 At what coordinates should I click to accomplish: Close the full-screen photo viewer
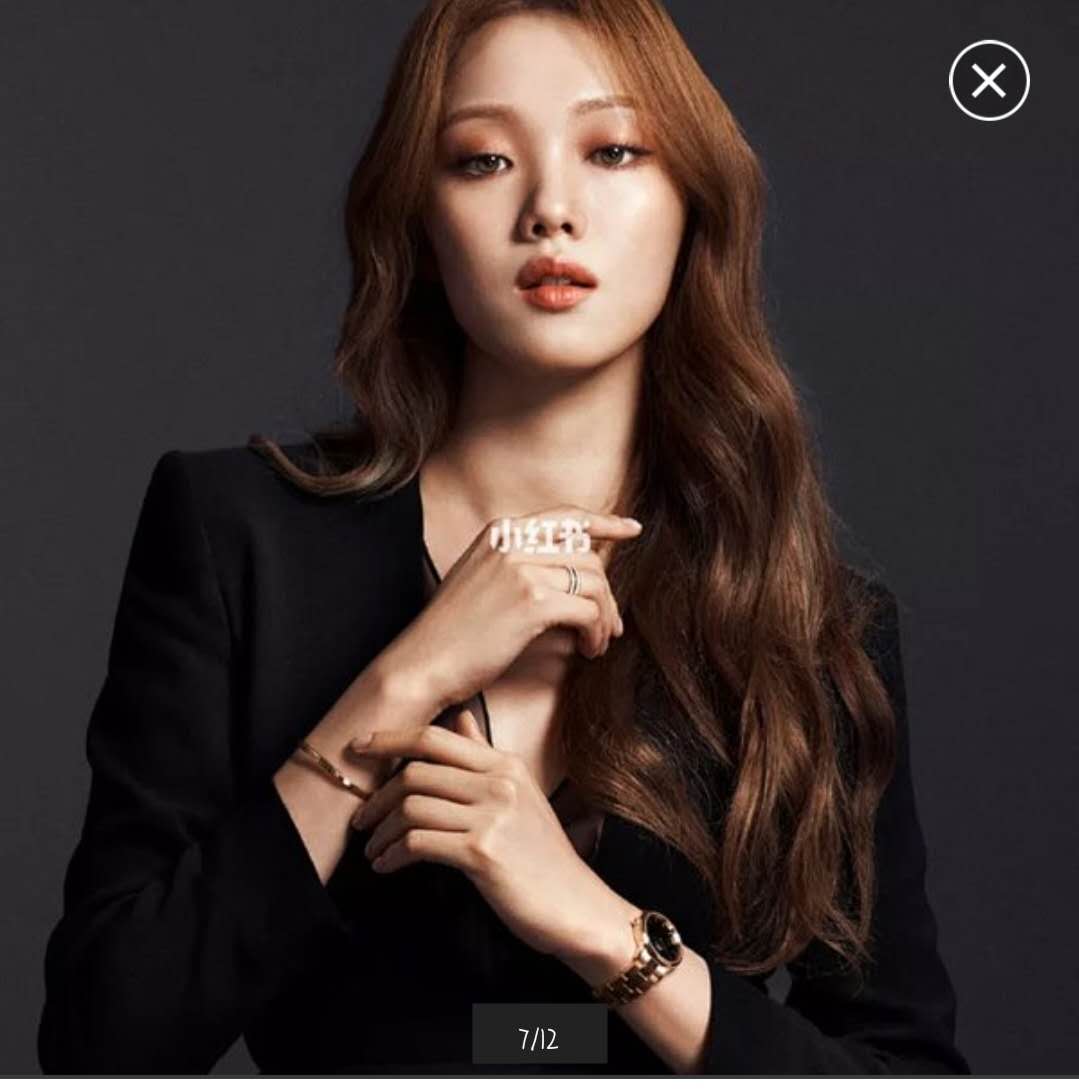pyautogui.click(x=988, y=81)
